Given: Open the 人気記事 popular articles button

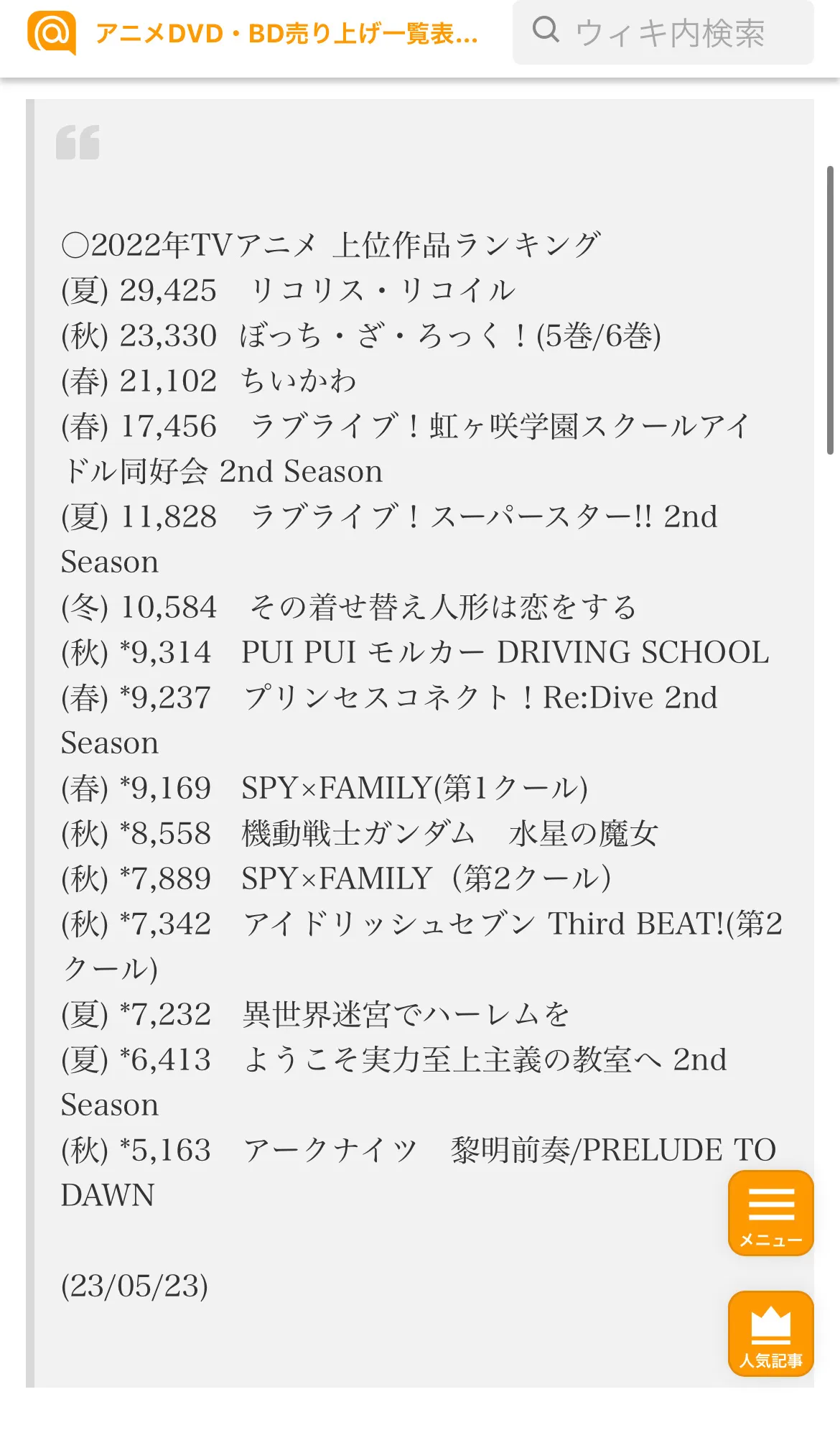Looking at the screenshot, I should (771, 1334).
